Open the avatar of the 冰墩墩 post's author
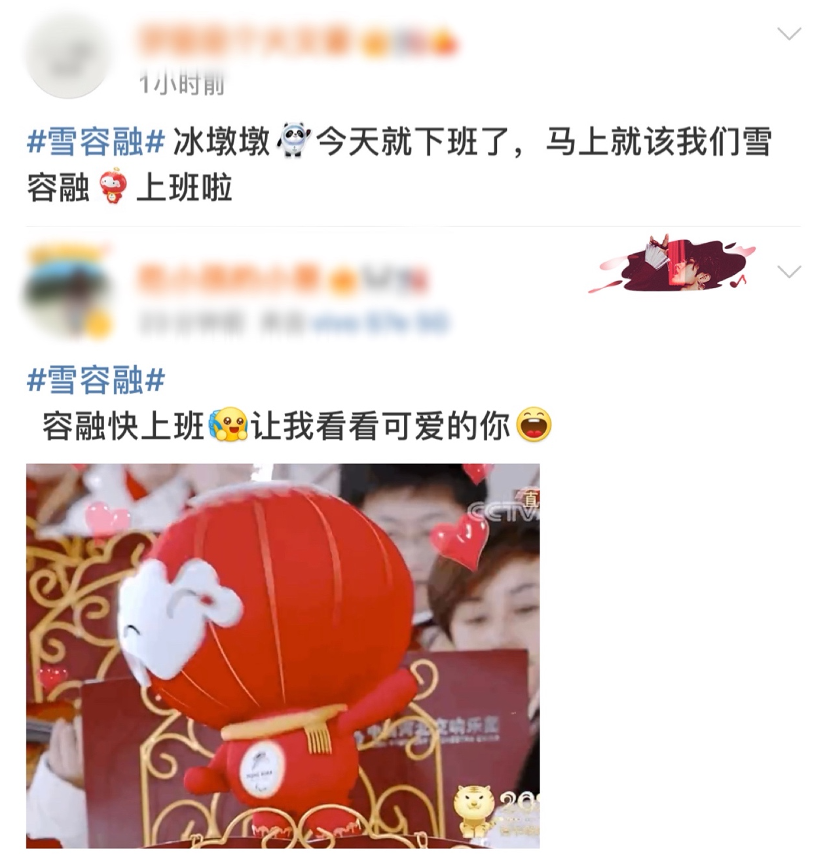 click(x=67, y=57)
